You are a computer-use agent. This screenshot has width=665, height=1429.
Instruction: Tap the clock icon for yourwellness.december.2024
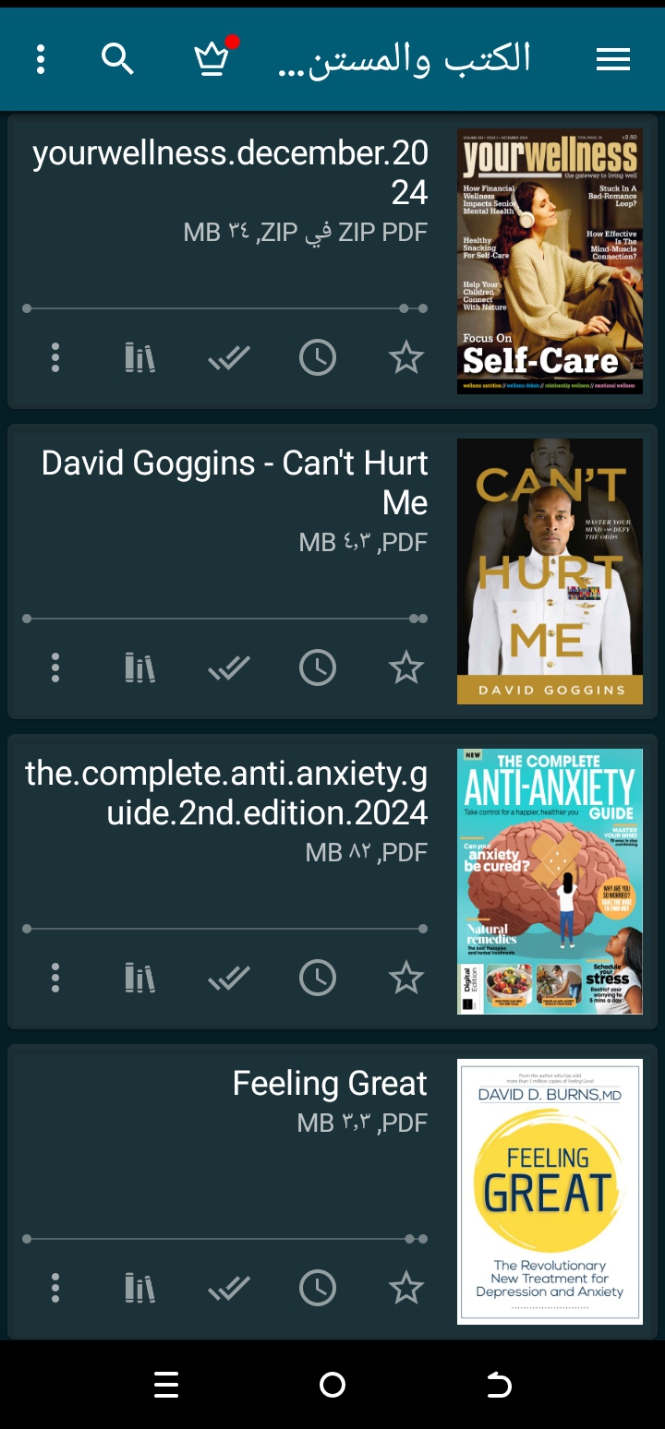(x=318, y=357)
